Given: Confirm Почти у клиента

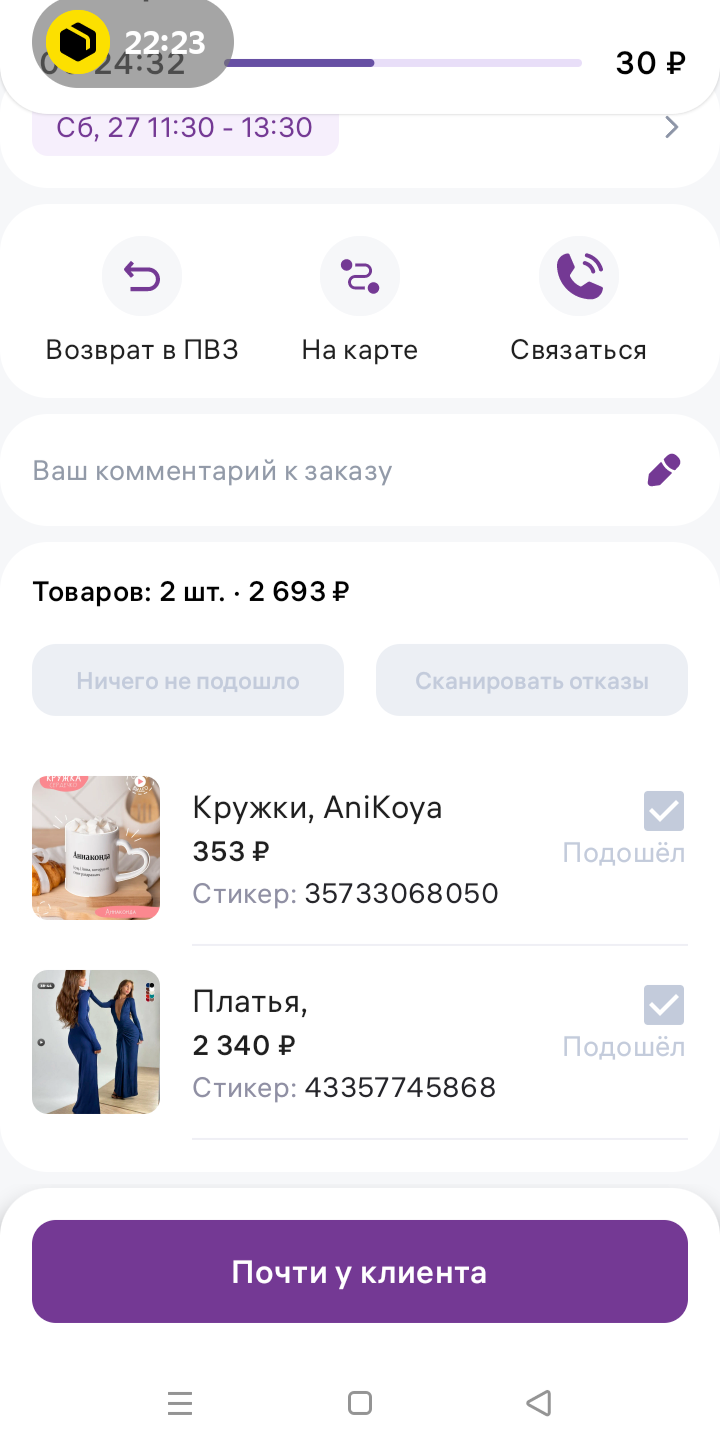Looking at the screenshot, I should tap(360, 1272).
